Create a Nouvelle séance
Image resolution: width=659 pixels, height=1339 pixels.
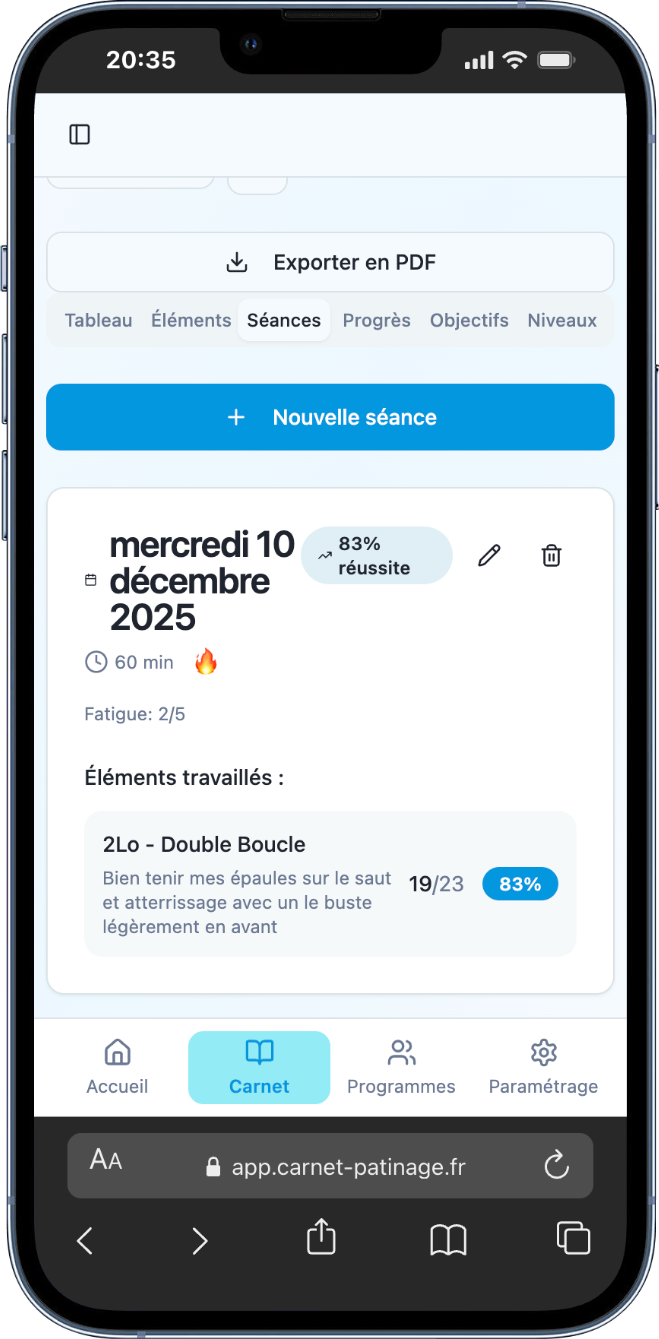(x=330, y=417)
